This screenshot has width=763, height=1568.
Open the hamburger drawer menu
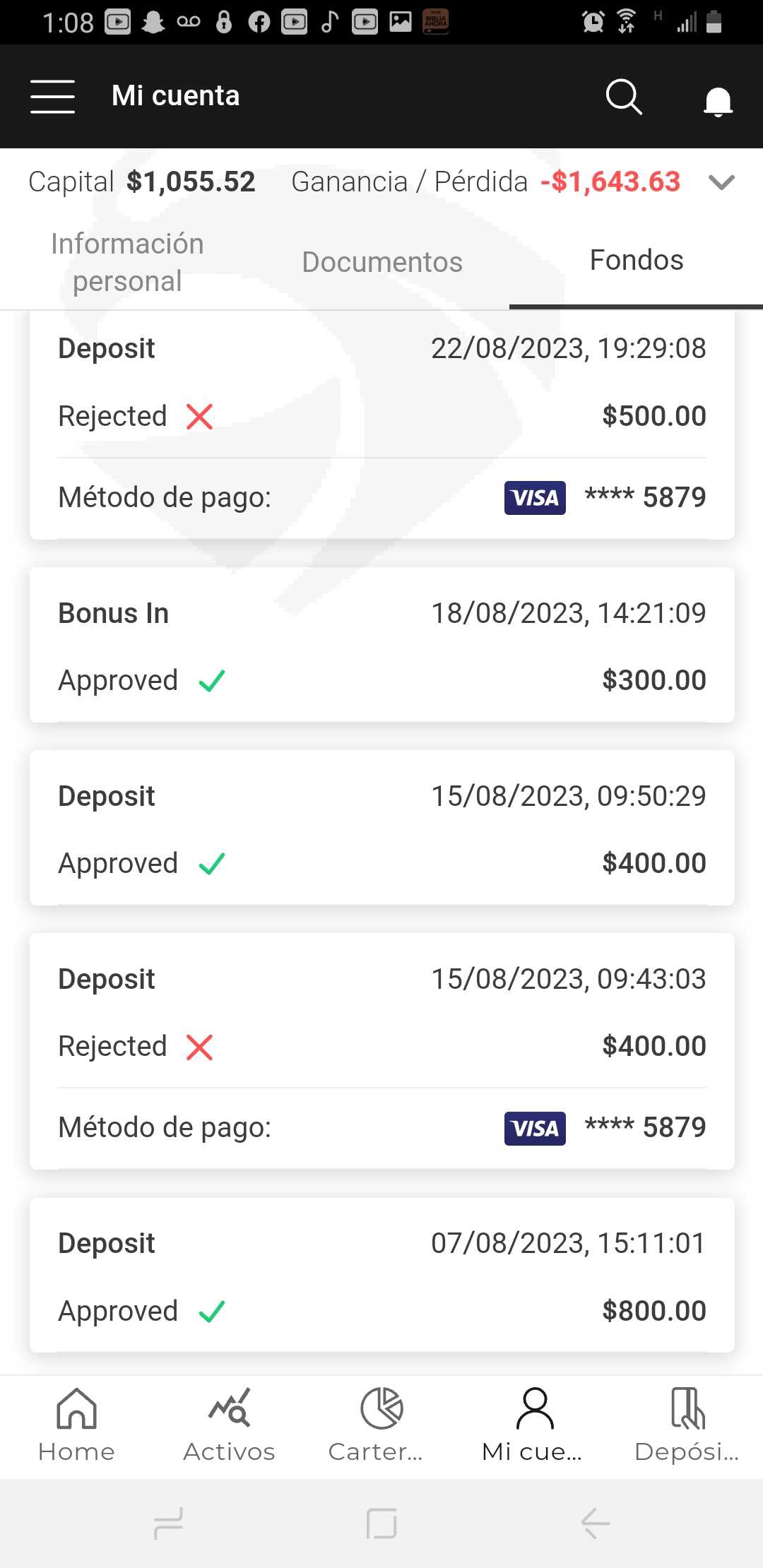click(52, 96)
